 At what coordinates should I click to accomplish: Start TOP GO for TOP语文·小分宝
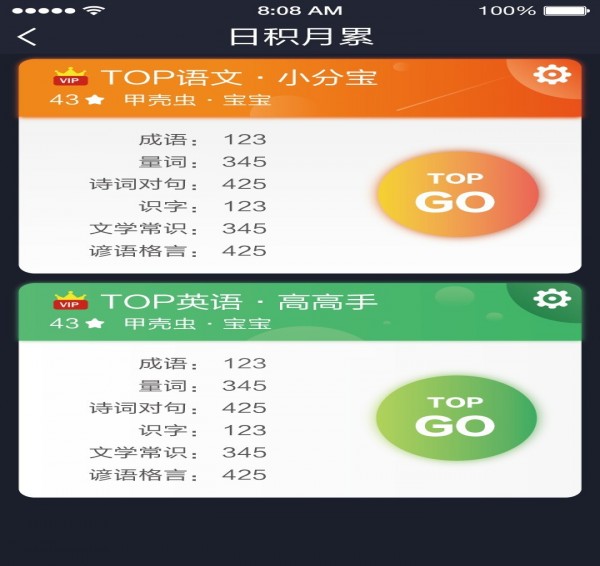456,193
